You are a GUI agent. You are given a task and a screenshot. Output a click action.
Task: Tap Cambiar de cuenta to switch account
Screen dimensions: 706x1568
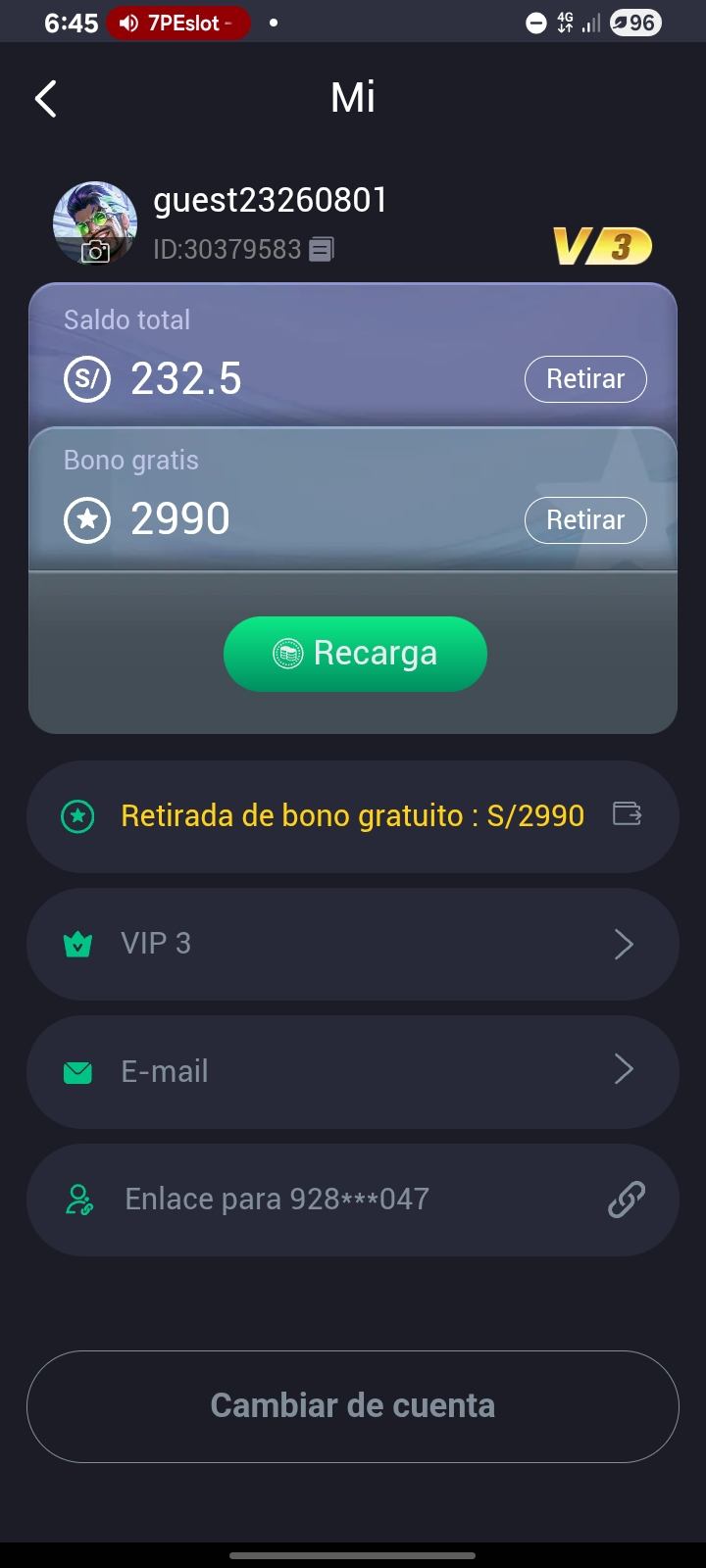point(353,1405)
